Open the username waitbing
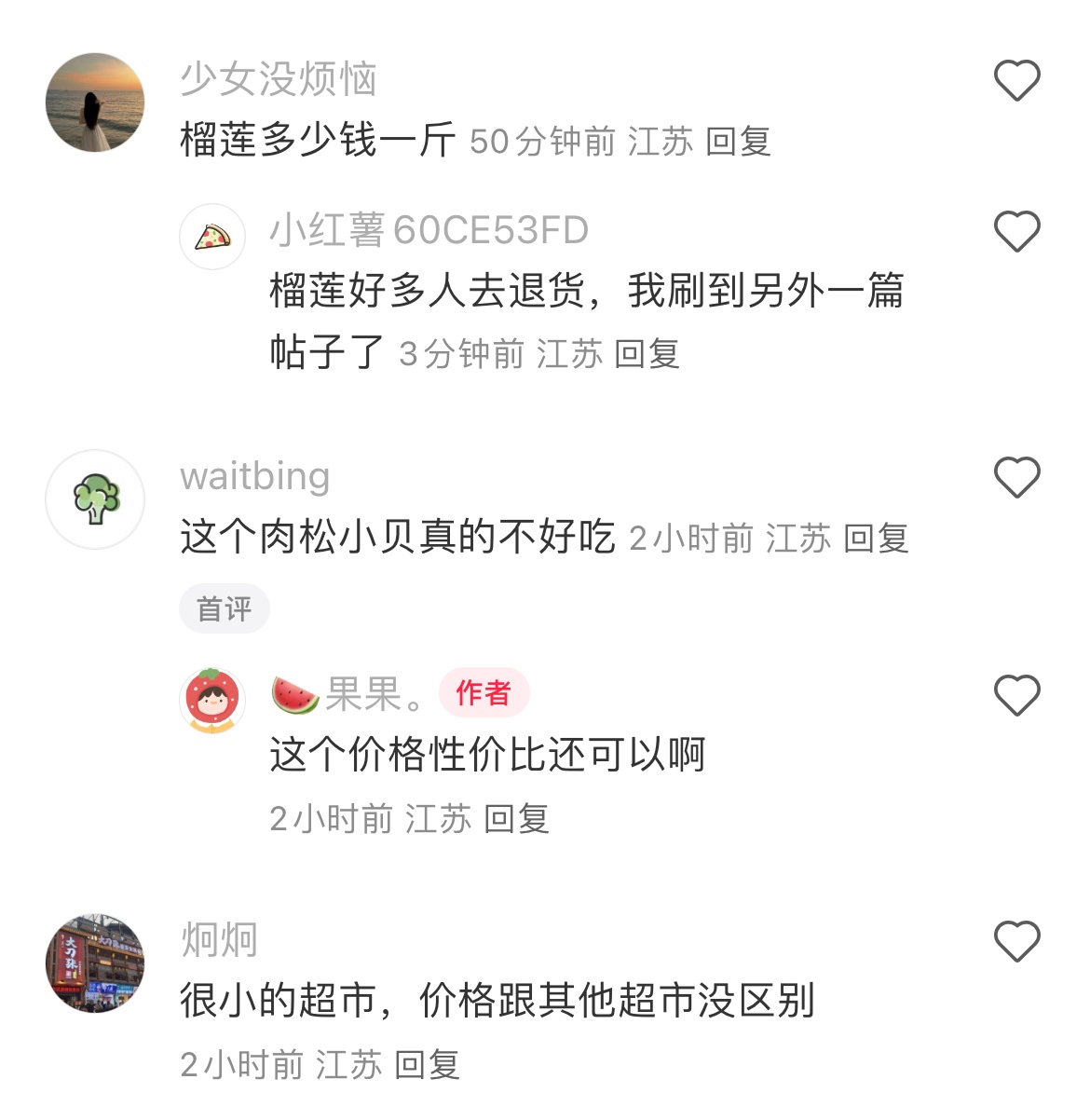This screenshot has height=1120, width=1090. (x=254, y=476)
